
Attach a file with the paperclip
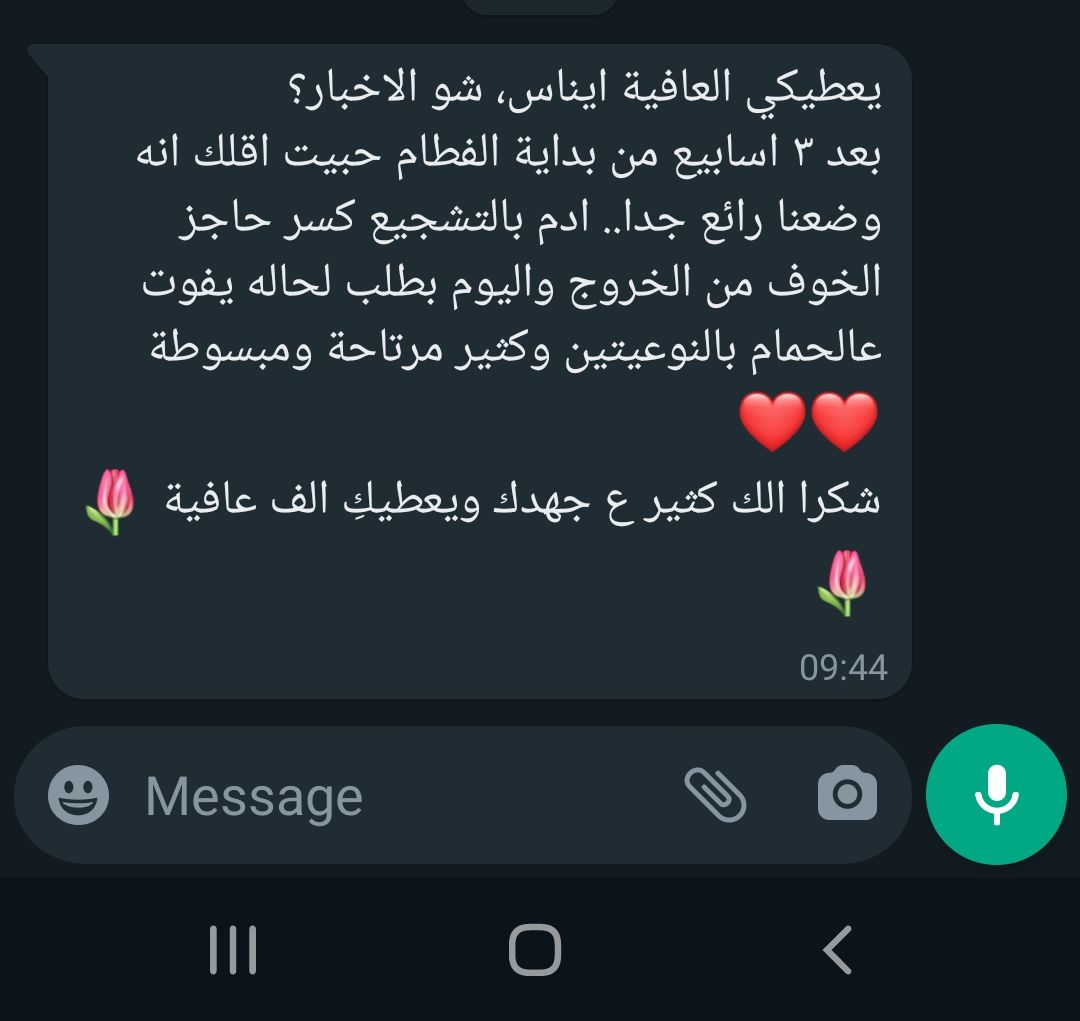tap(716, 795)
